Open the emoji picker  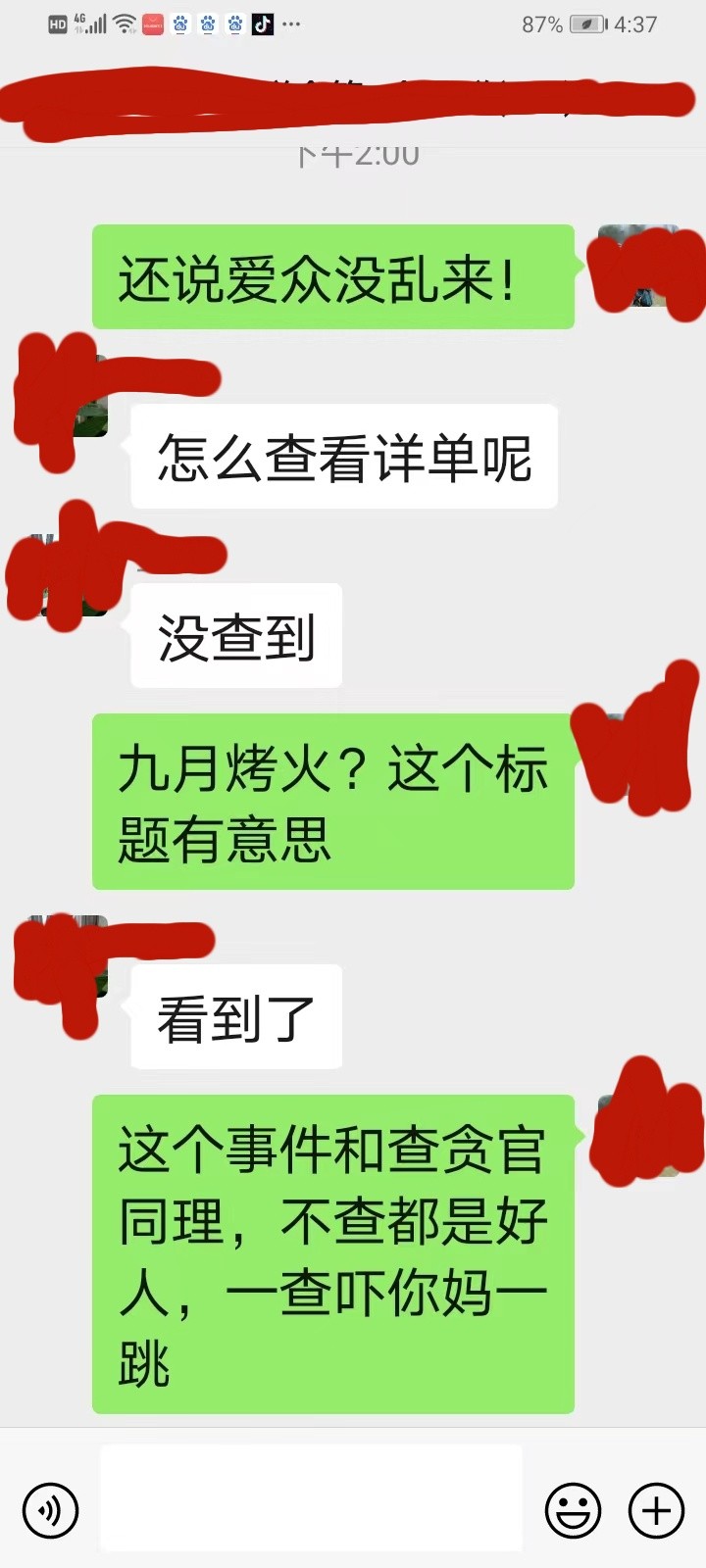click(573, 1510)
